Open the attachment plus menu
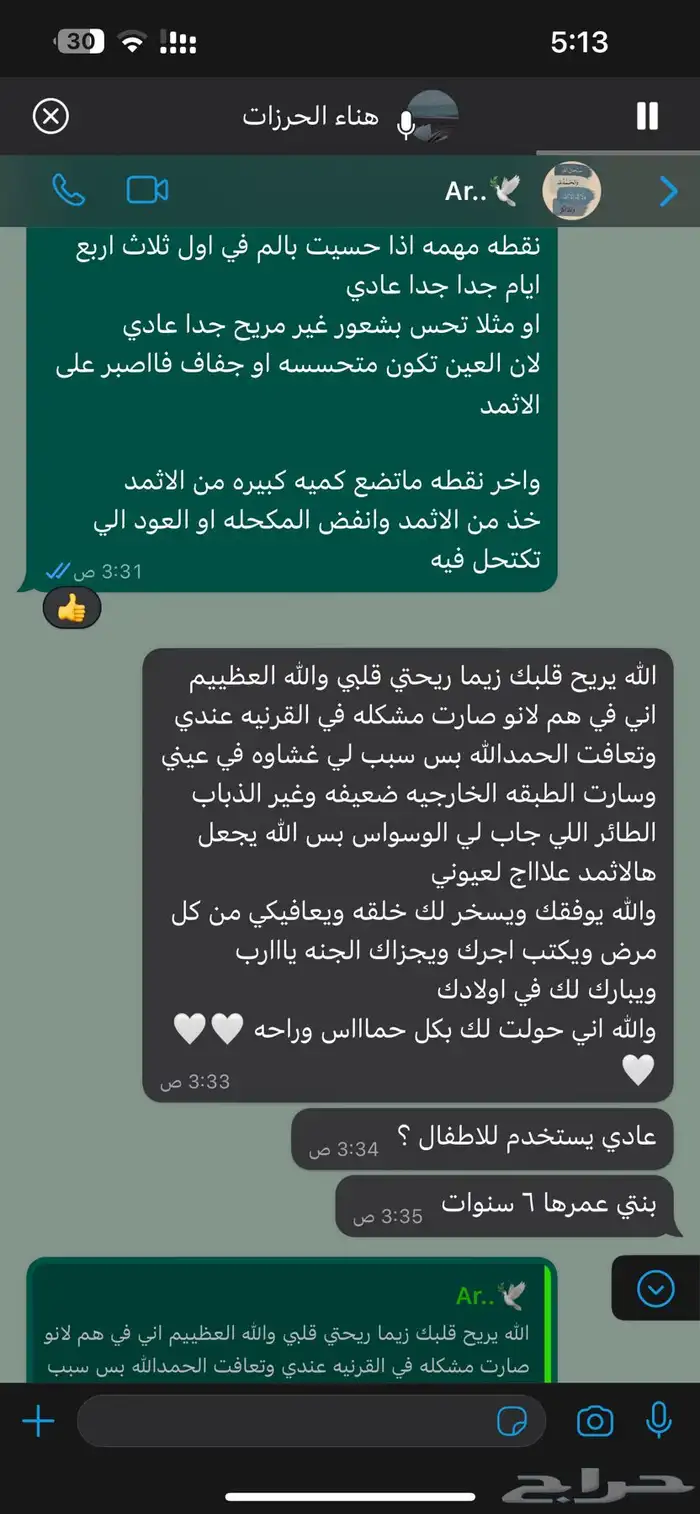700x1514 pixels. pos(38,1421)
